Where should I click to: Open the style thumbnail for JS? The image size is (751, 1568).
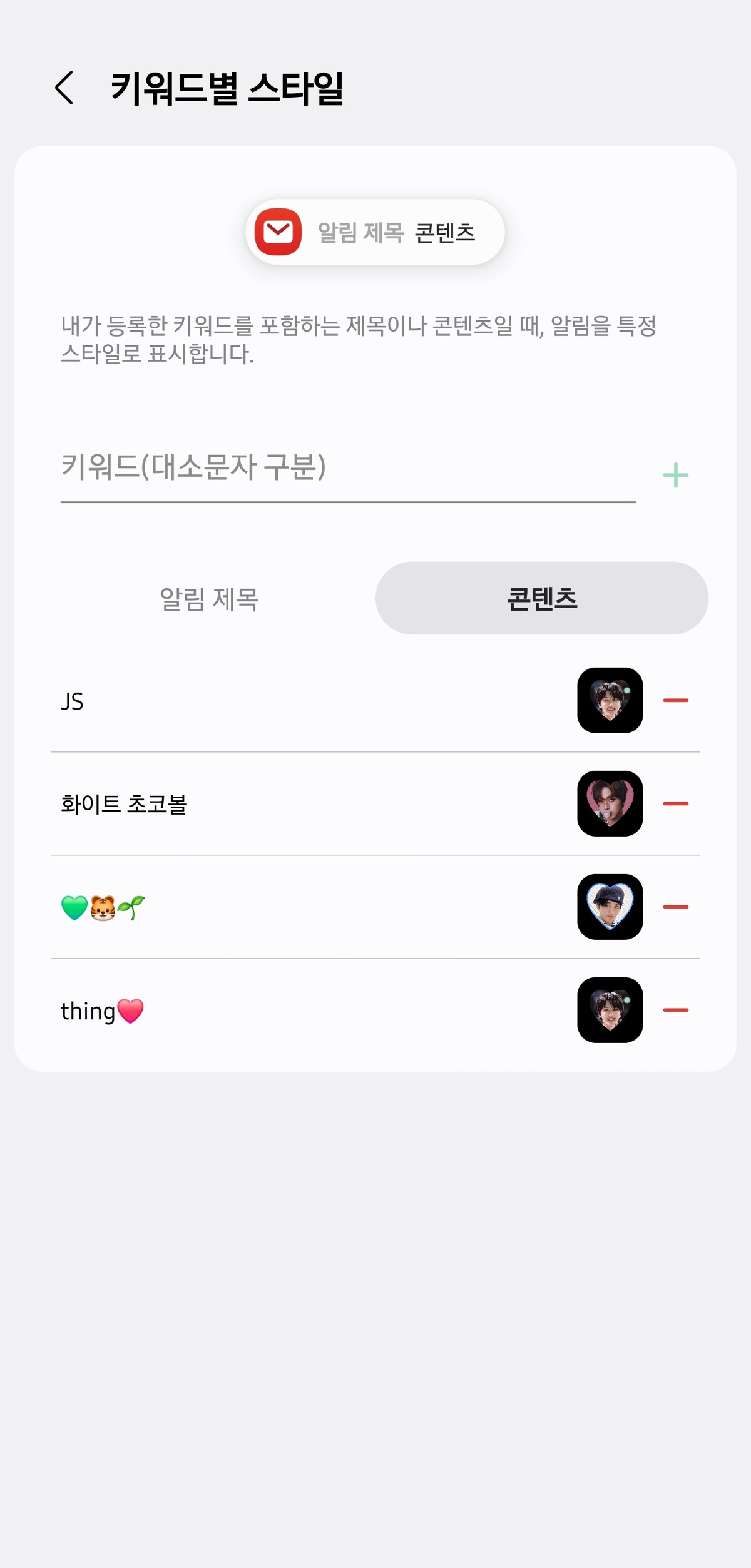[610, 701]
